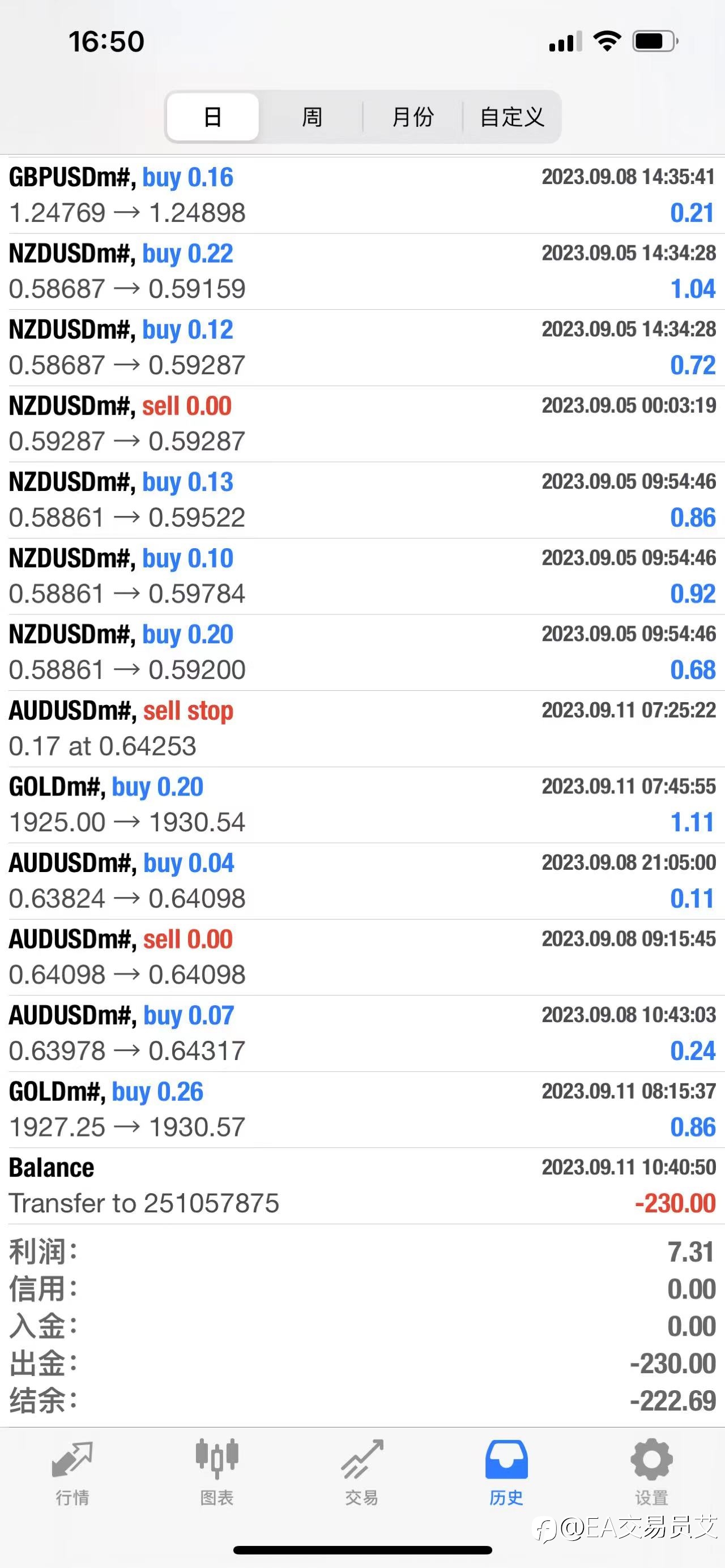Switch to the 周 period tab
The width and height of the screenshot is (725, 1568).
pos(312,117)
